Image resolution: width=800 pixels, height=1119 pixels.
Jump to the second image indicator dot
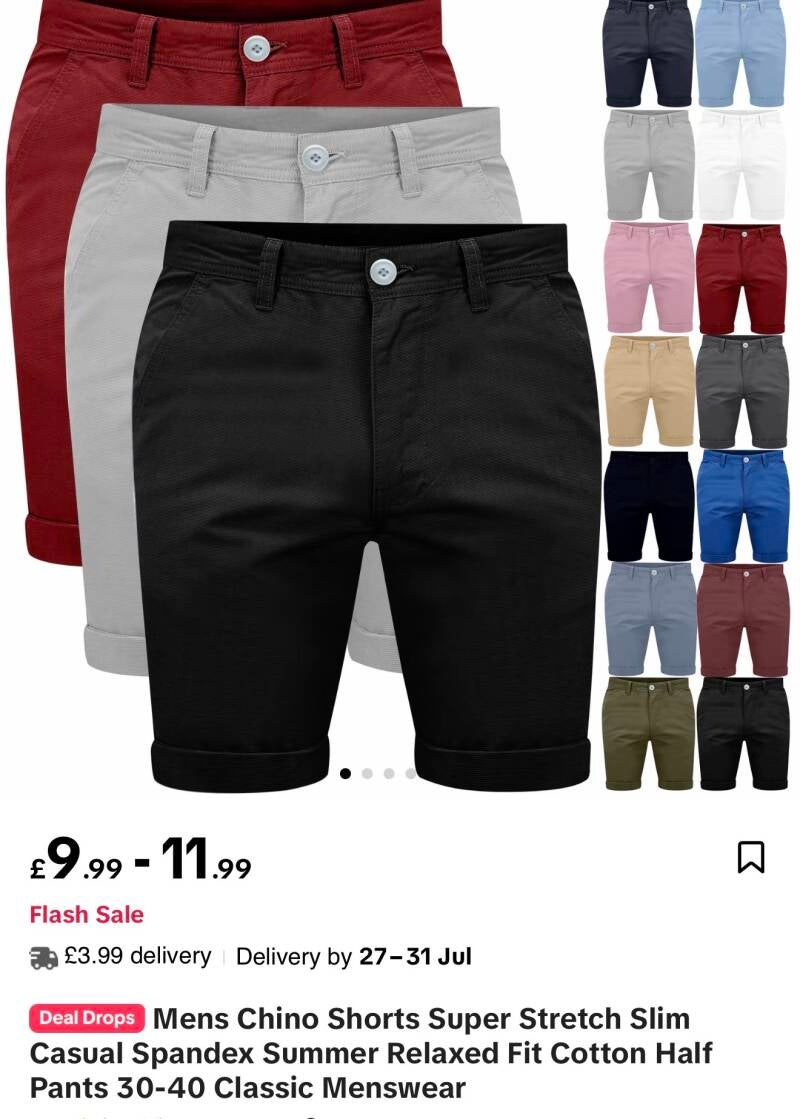[367, 774]
